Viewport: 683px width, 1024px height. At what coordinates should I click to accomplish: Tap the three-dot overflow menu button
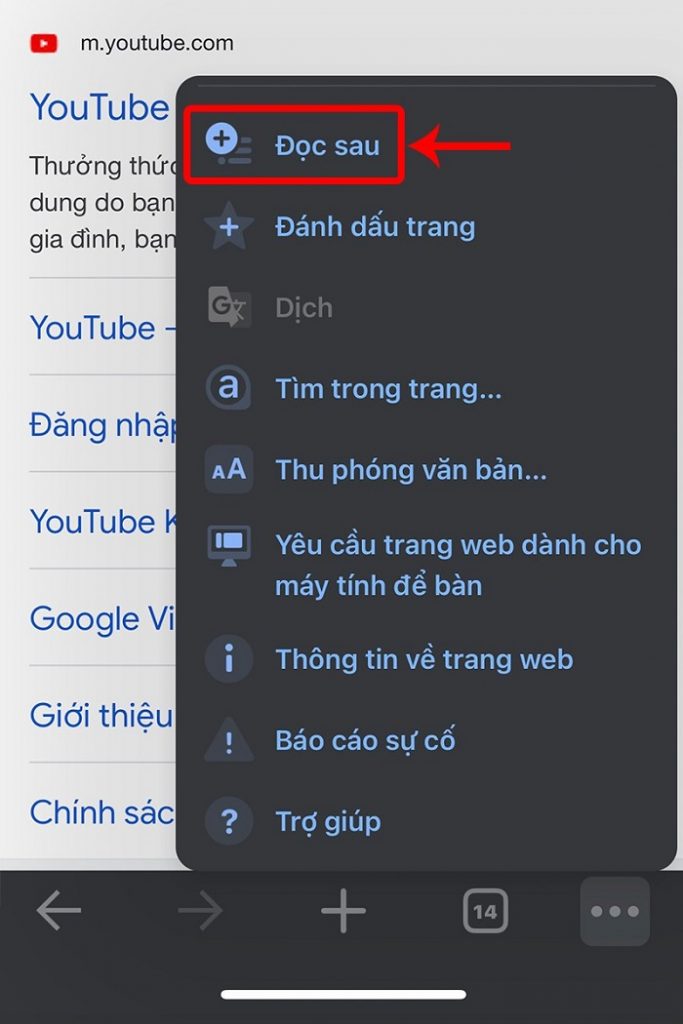point(615,911)
